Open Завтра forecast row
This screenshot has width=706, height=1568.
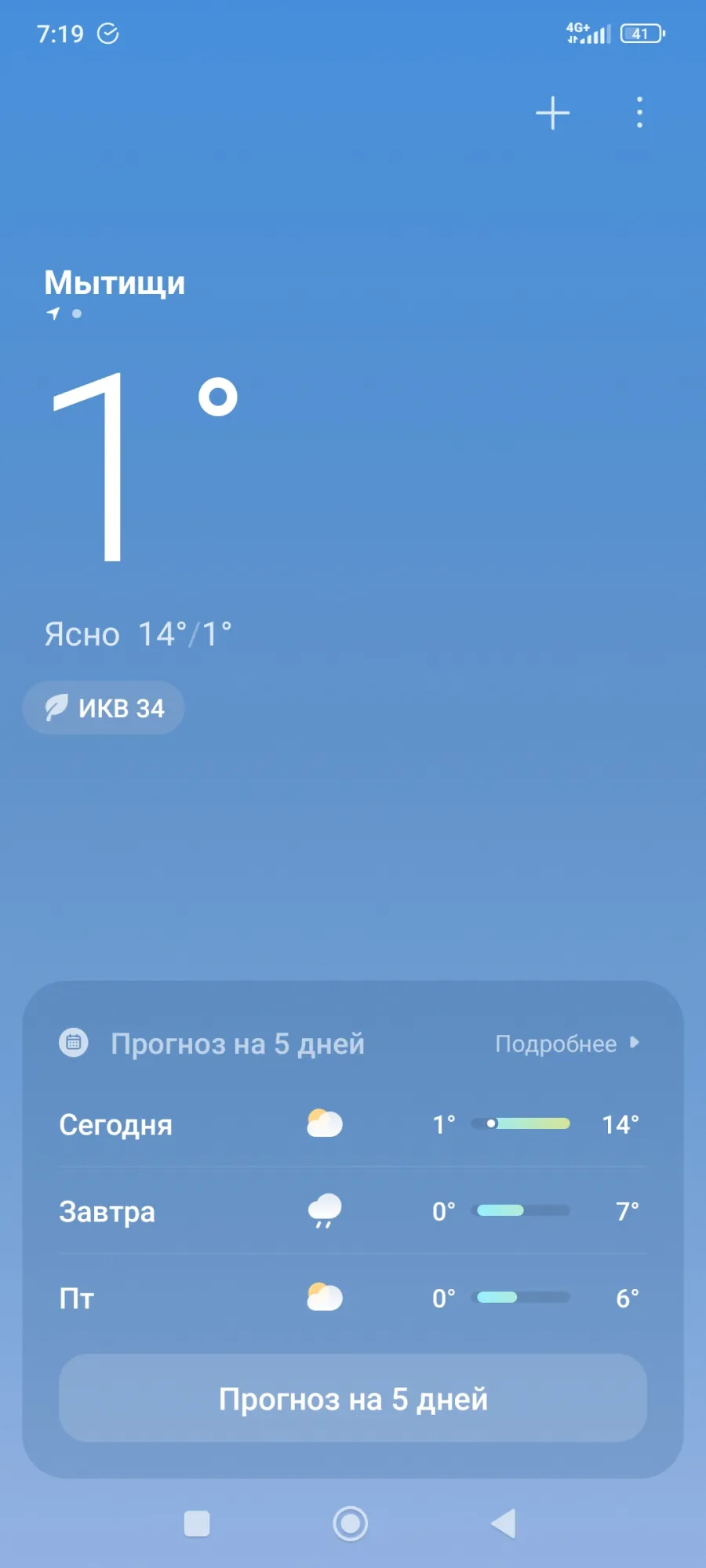(x=351, y=1211)
